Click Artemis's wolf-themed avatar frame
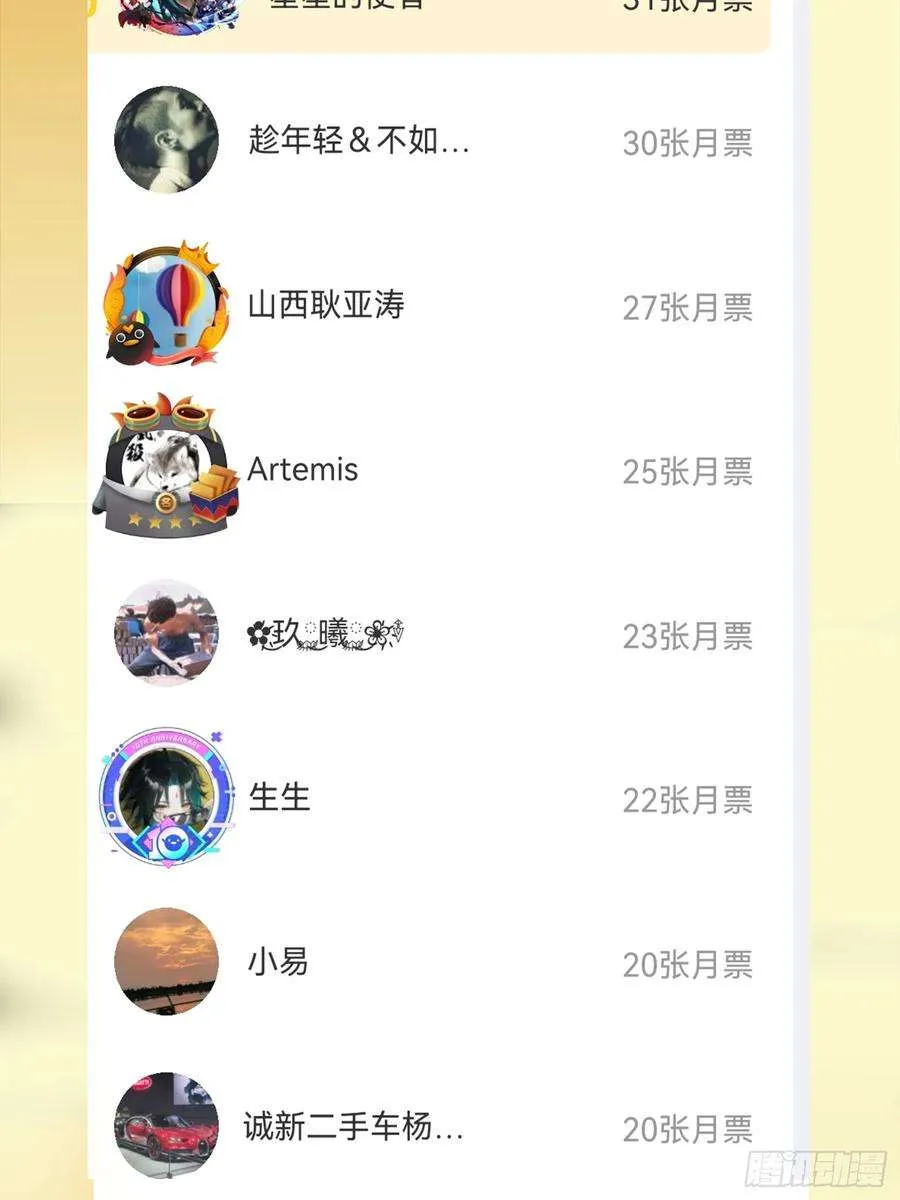The width and height of the screenshot is (900, 1200). pos(165,470)
